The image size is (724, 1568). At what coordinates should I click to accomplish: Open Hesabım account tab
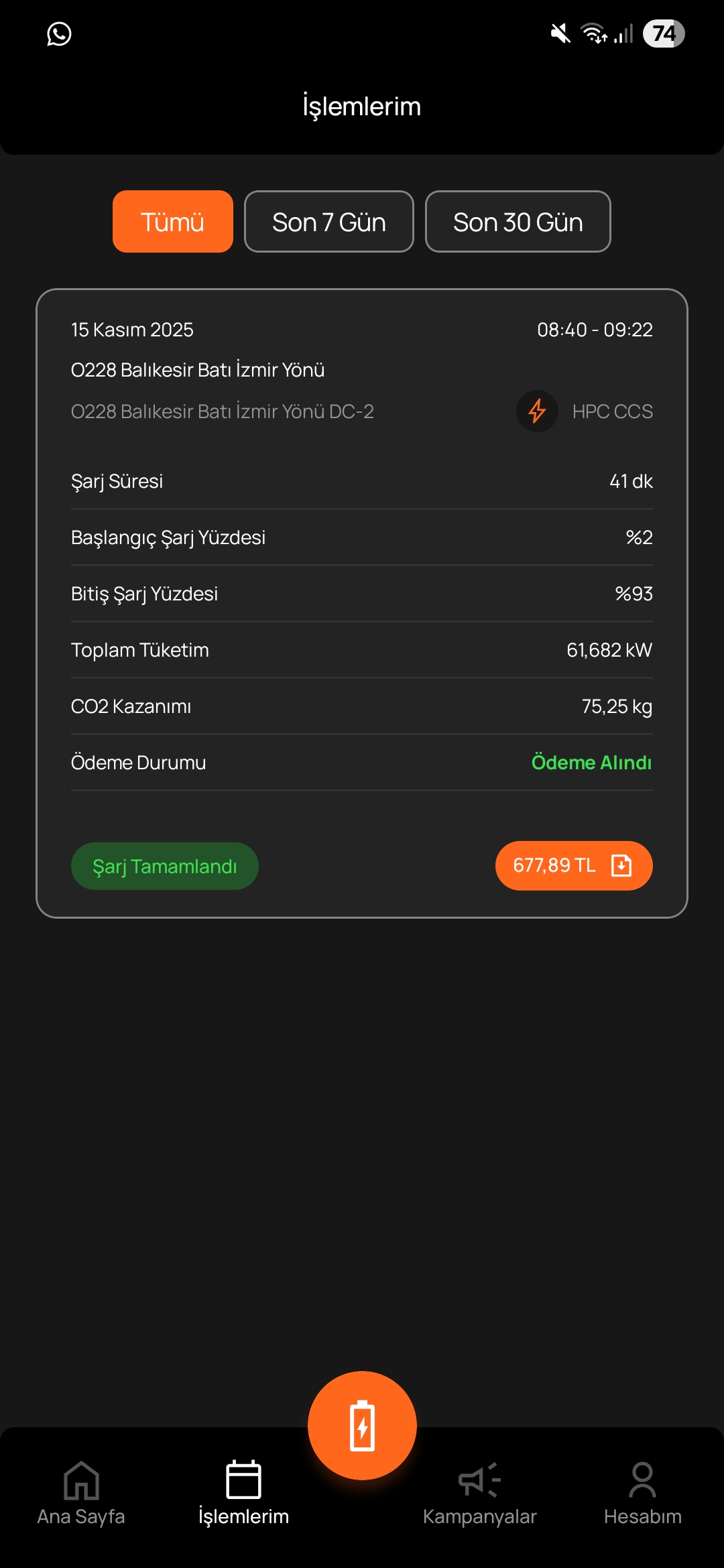642,1492
